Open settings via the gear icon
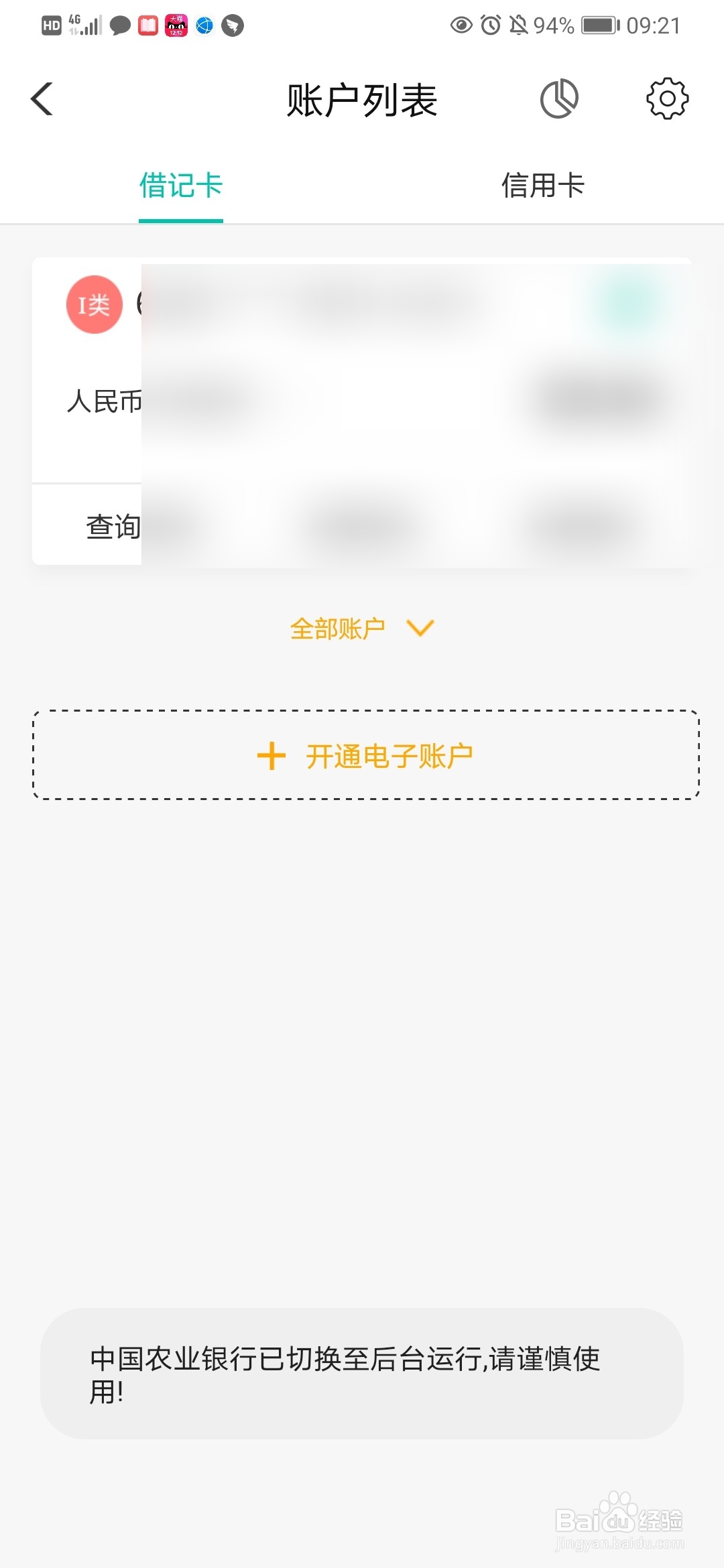724x1568 pixels. 666,98
